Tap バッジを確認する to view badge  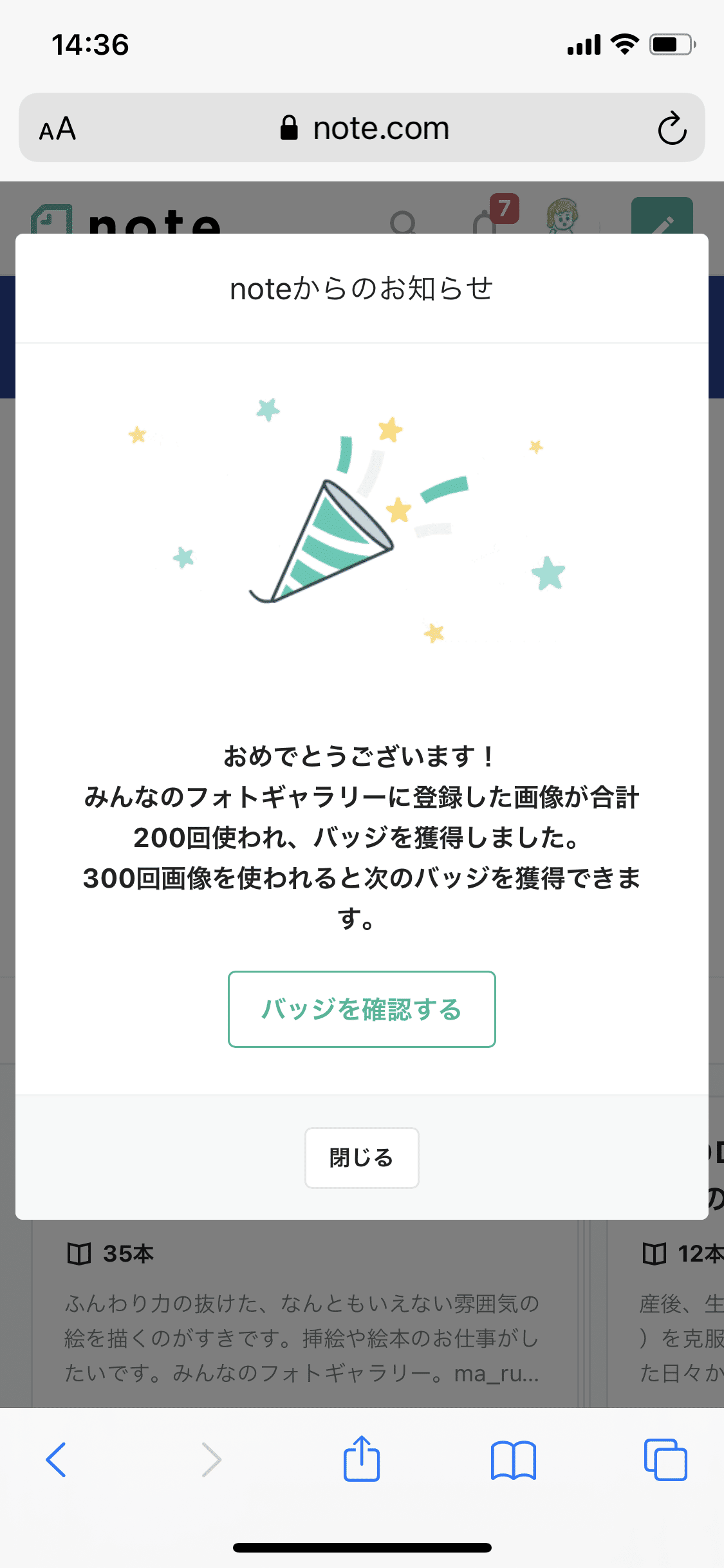pyautogui.click(x=362, y=1009)
